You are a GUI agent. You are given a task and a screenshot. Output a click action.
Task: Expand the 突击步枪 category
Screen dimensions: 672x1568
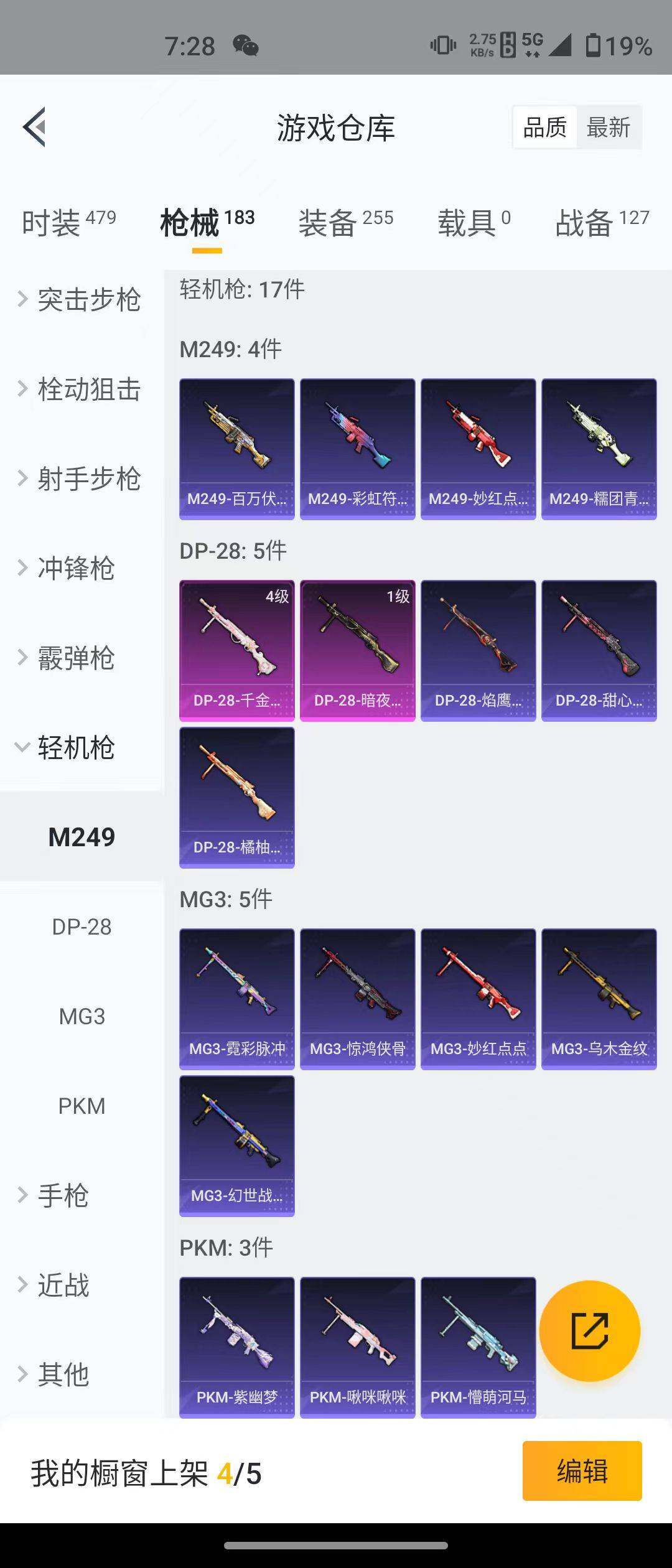(x=81, y=301)
